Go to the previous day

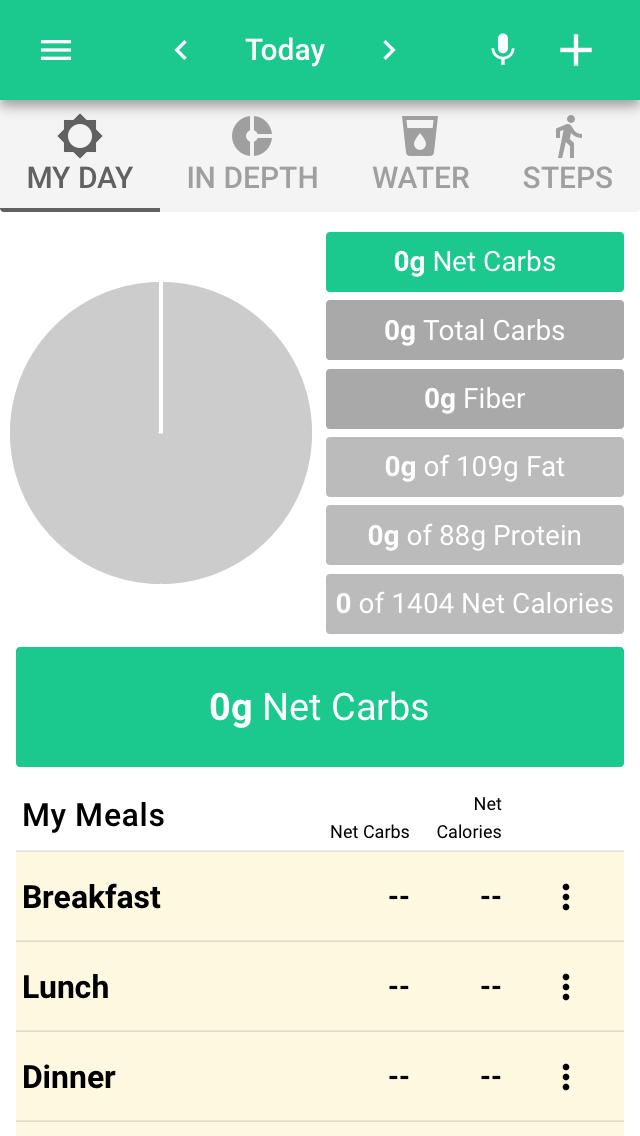point(181,50)
